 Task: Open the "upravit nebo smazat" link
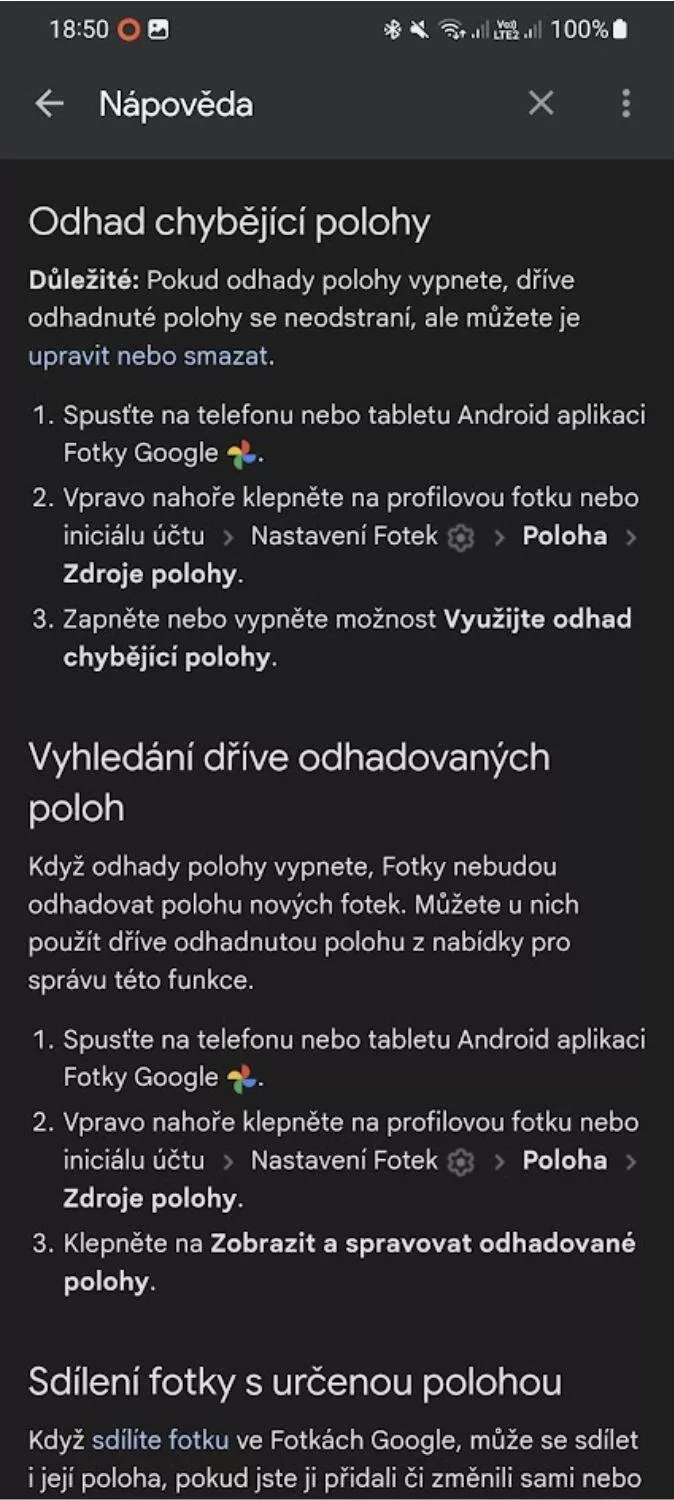(148, 356)
